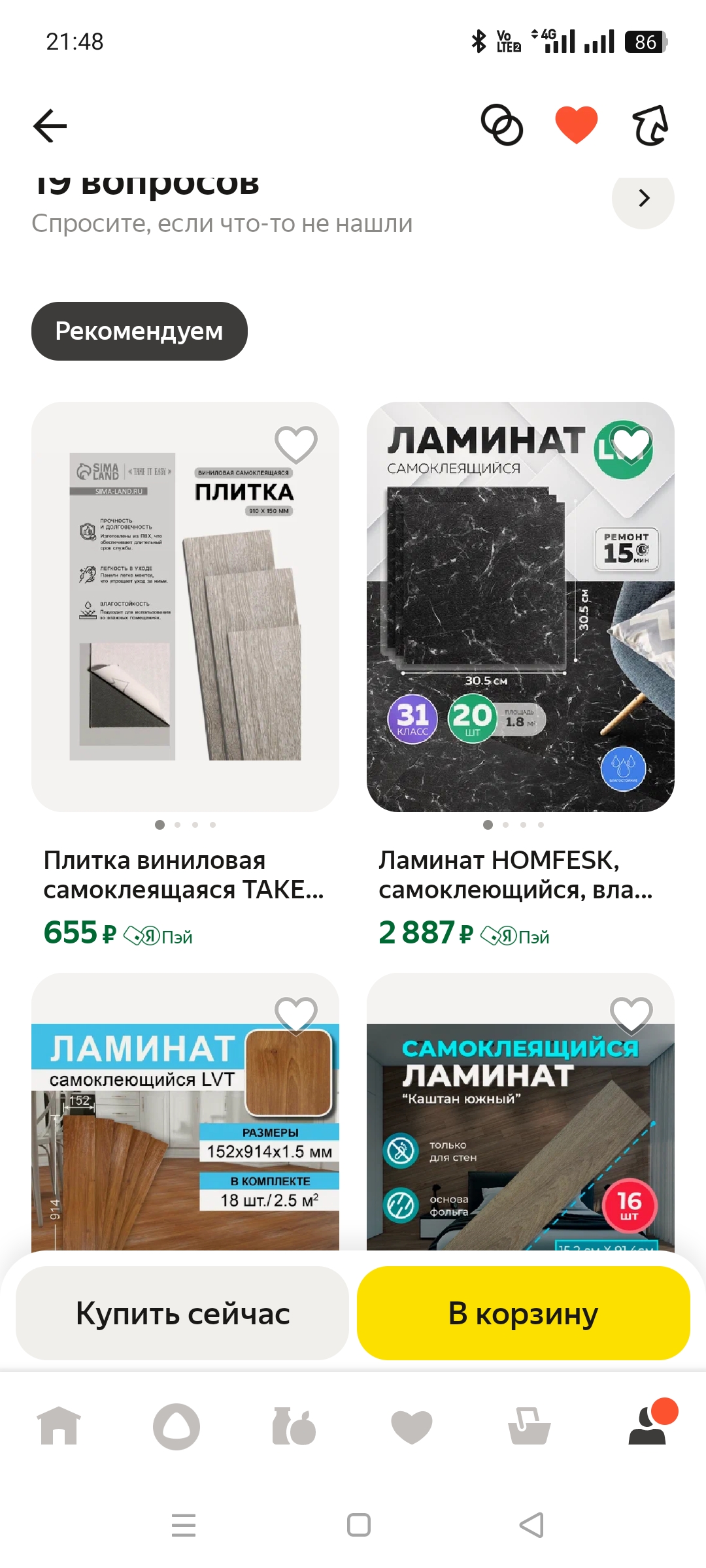The width and height of the screenshot is (706, 1568).
Task: Select the Рекомендуем chip
Action: click(x=139, y=331)
